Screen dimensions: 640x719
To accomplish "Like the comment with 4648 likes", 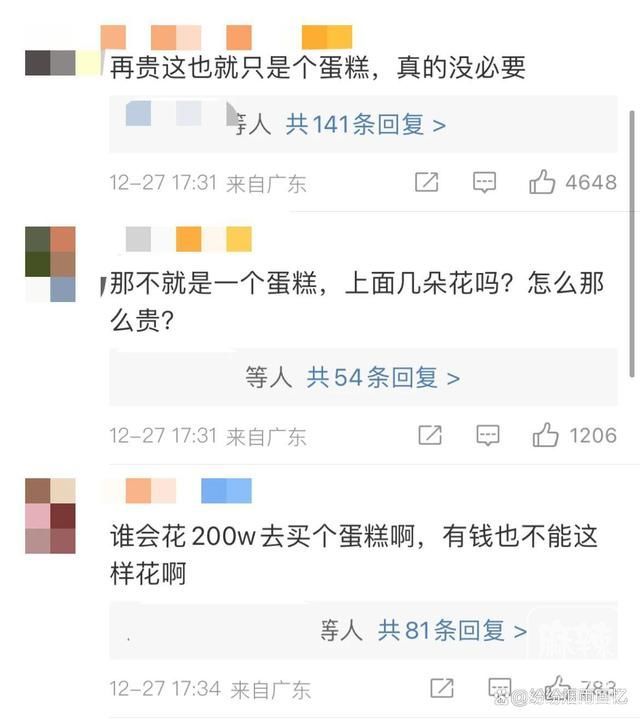I will click(x=543, y=182).
